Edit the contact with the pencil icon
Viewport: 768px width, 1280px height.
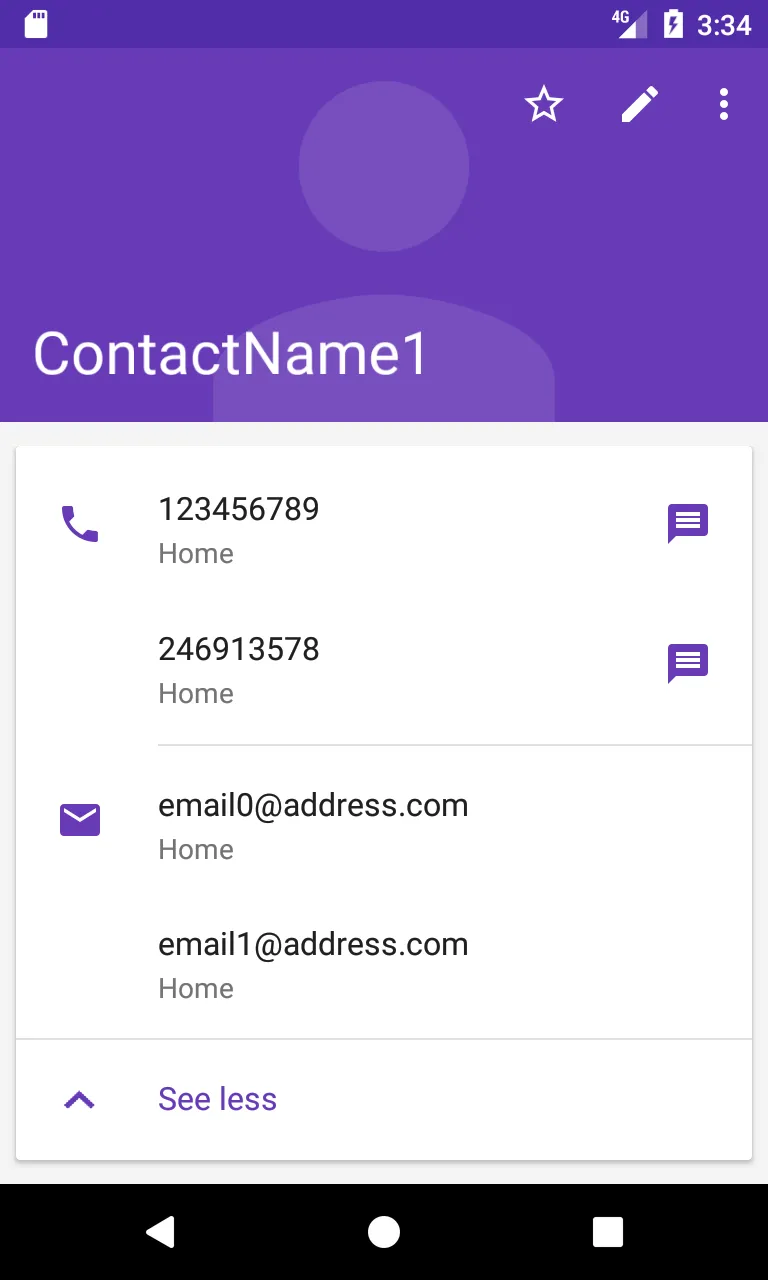(640, 104)
